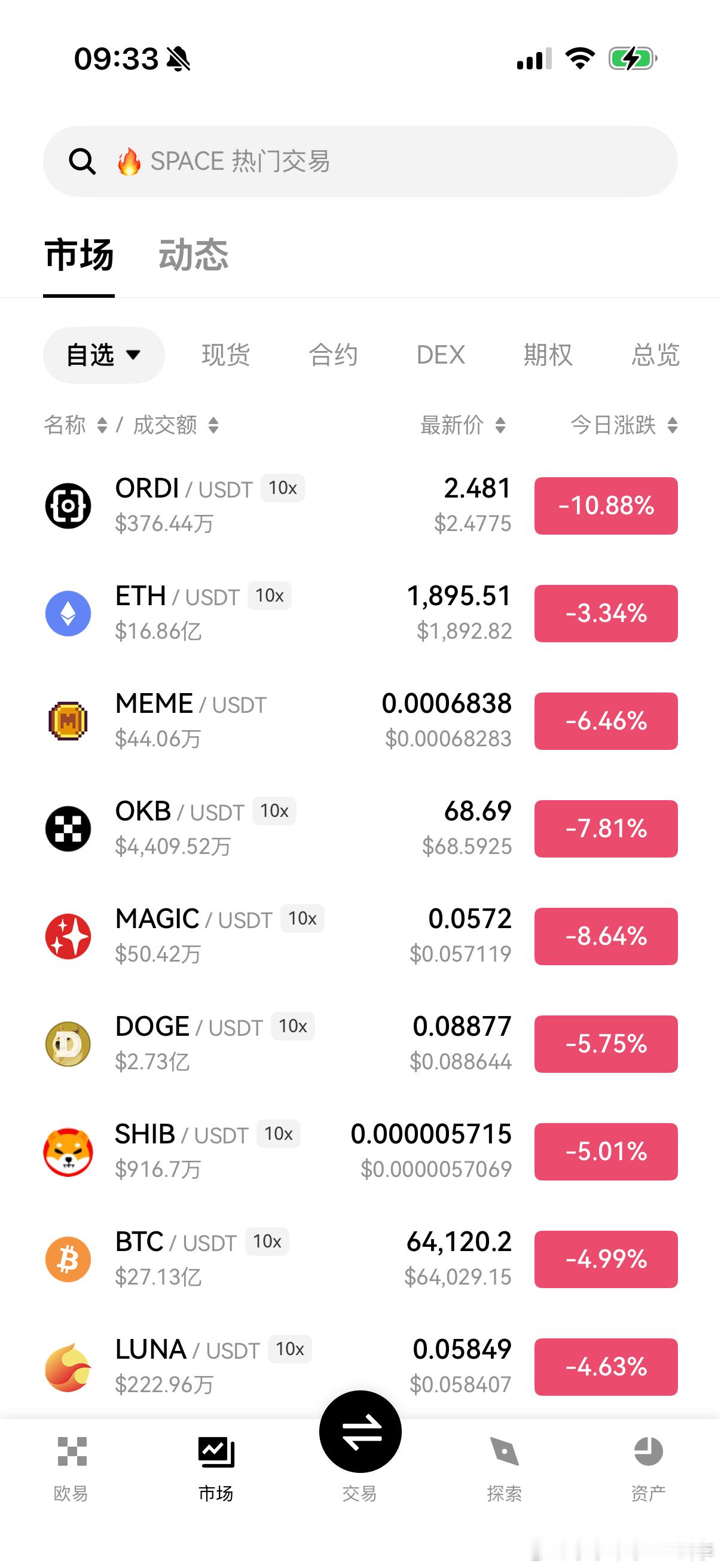Open the 总览 overview tab

[x=655, y=355]
